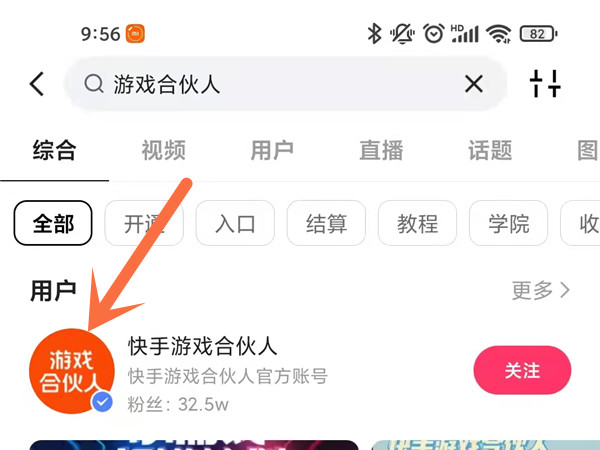Select the 教程 filter chip

[416, 223]
